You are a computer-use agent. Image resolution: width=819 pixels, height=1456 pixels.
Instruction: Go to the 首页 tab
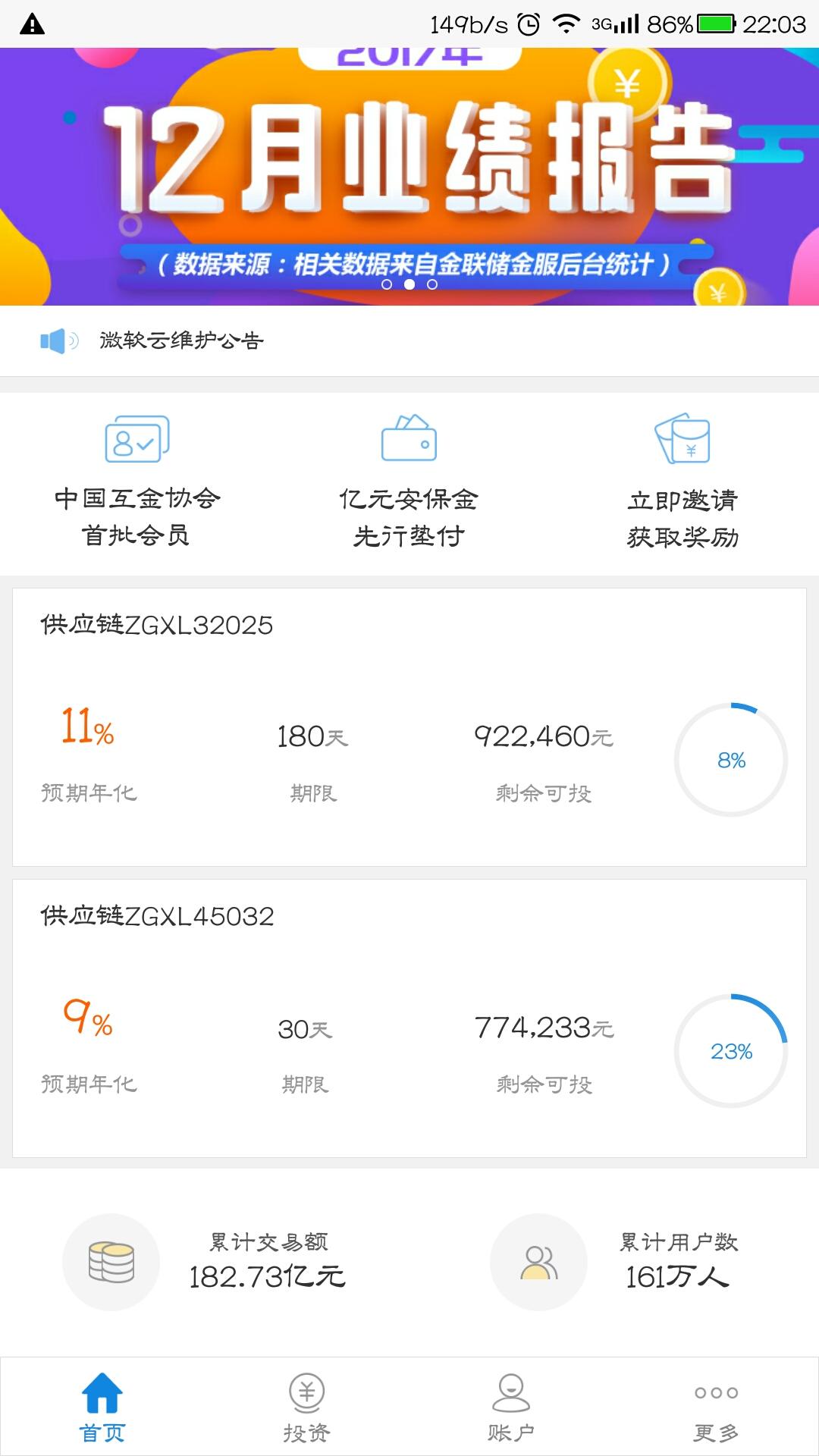[102, 1408]
